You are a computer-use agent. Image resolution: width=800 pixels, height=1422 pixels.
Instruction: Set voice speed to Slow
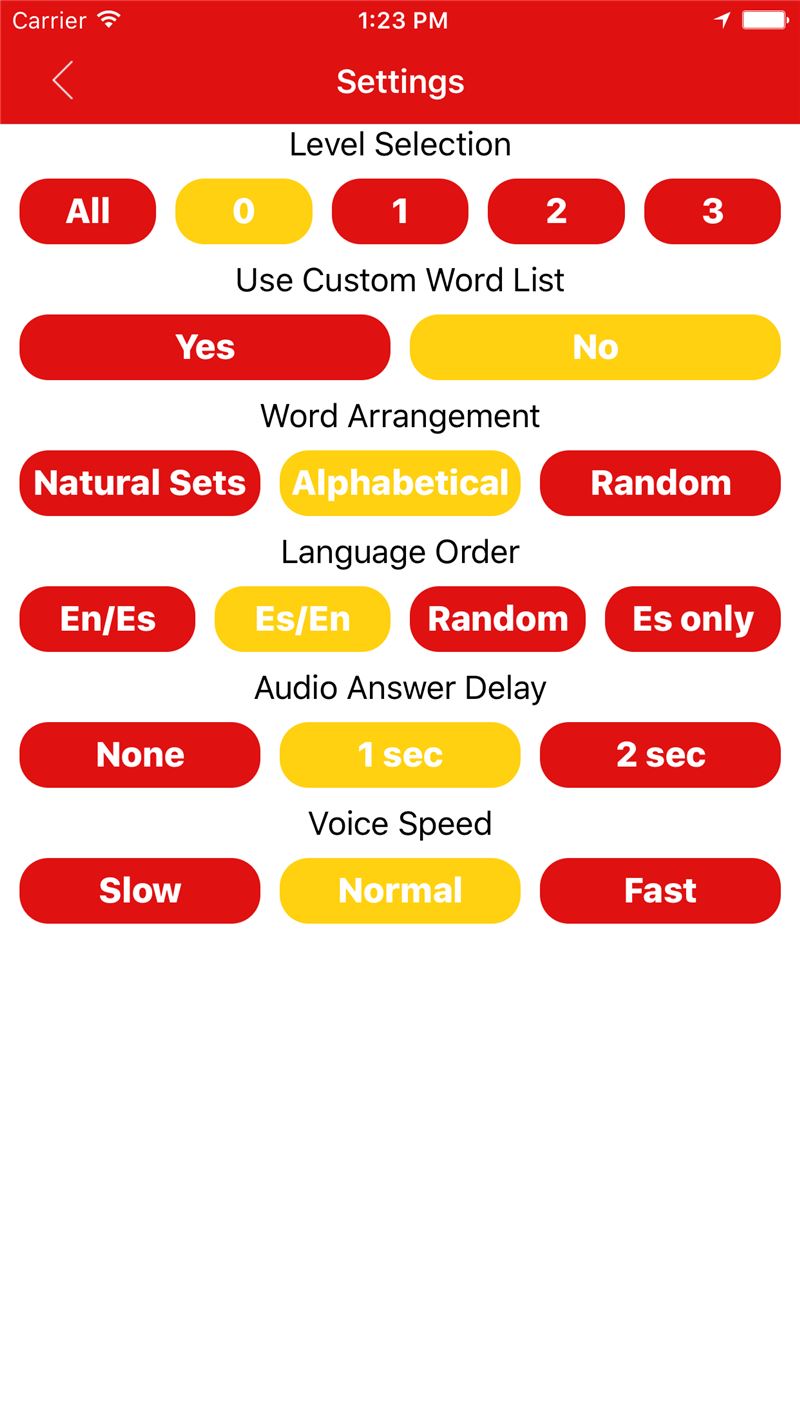(140, 891)
